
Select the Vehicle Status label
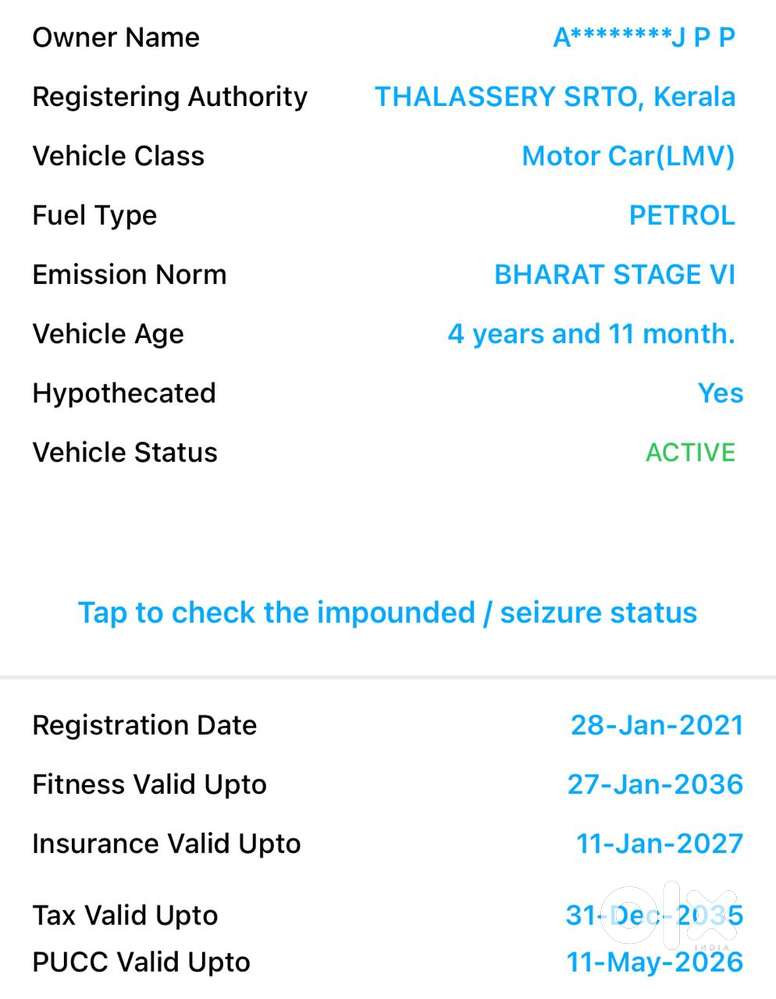pyautogui.click(x=124, y=452)
